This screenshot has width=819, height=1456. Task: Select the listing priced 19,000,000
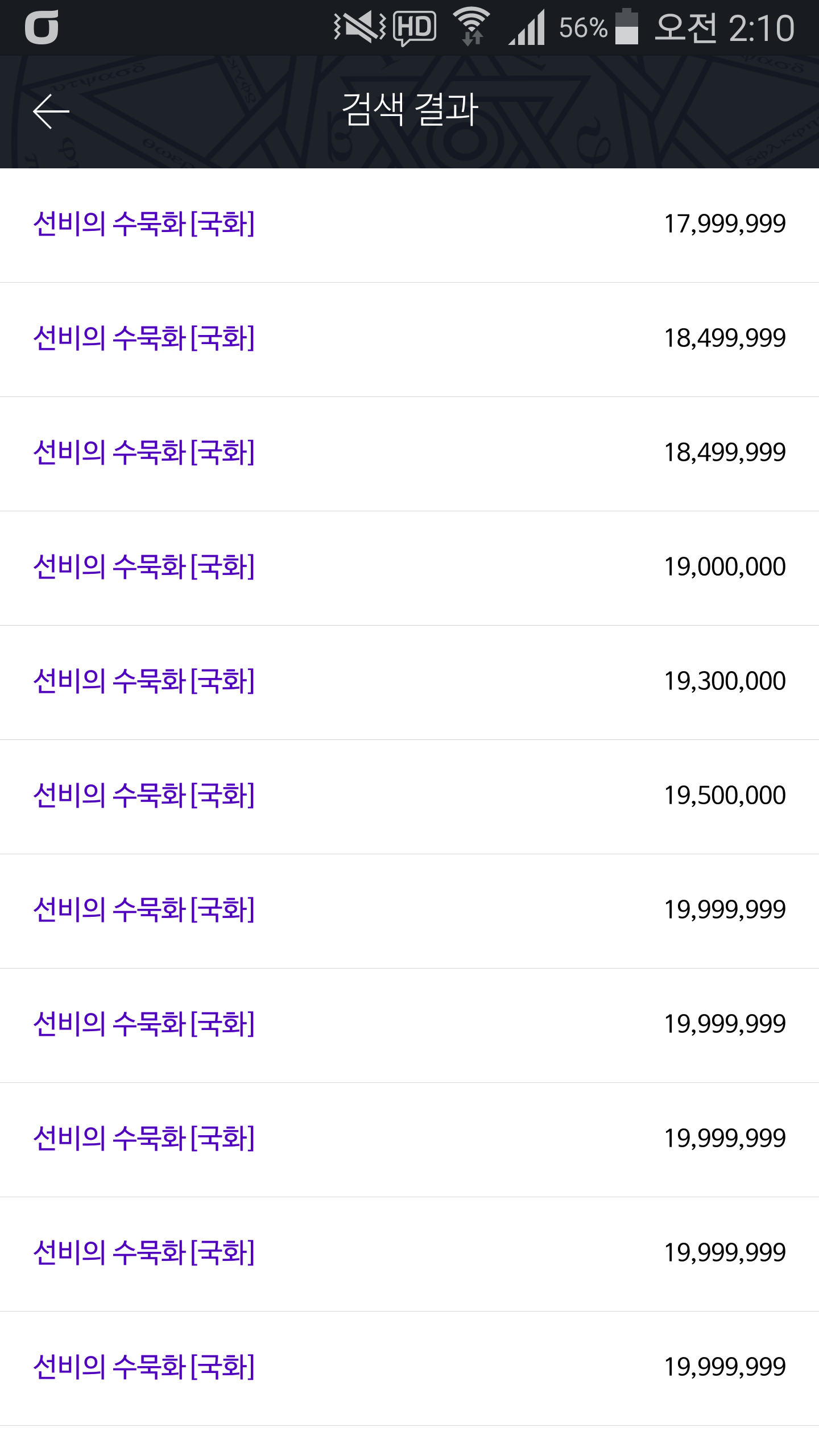(x=409, y=568)
